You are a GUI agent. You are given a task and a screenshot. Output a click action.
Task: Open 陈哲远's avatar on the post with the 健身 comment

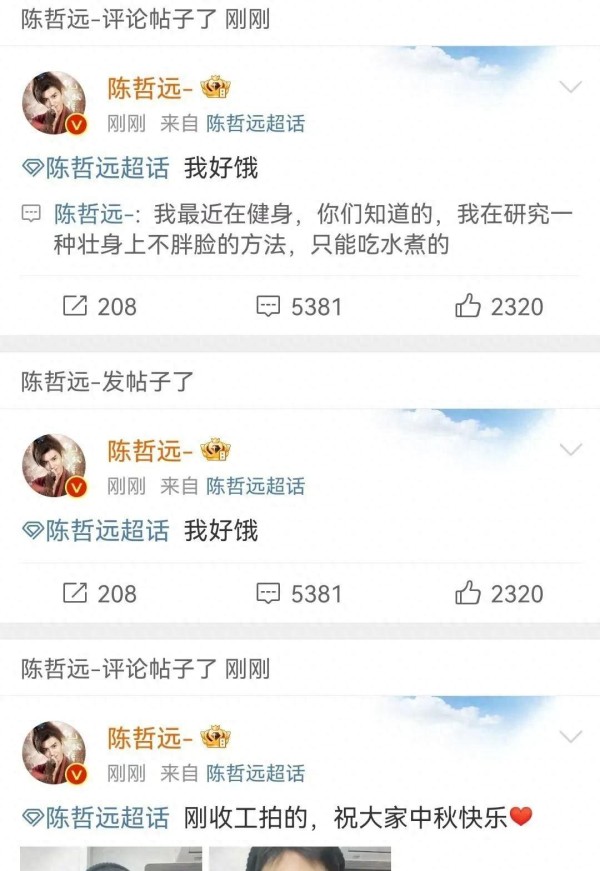pos(54,102)
